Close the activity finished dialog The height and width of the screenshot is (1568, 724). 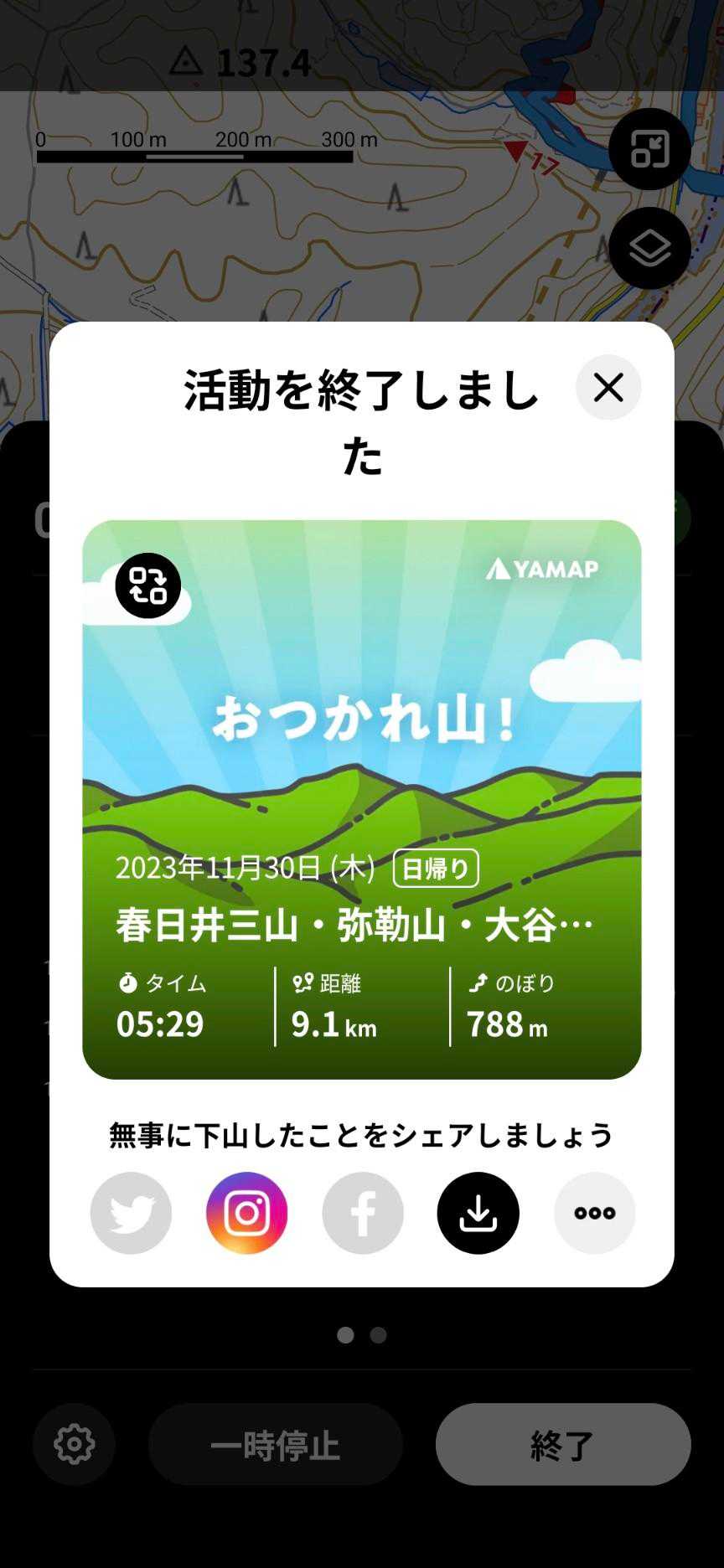608,387
